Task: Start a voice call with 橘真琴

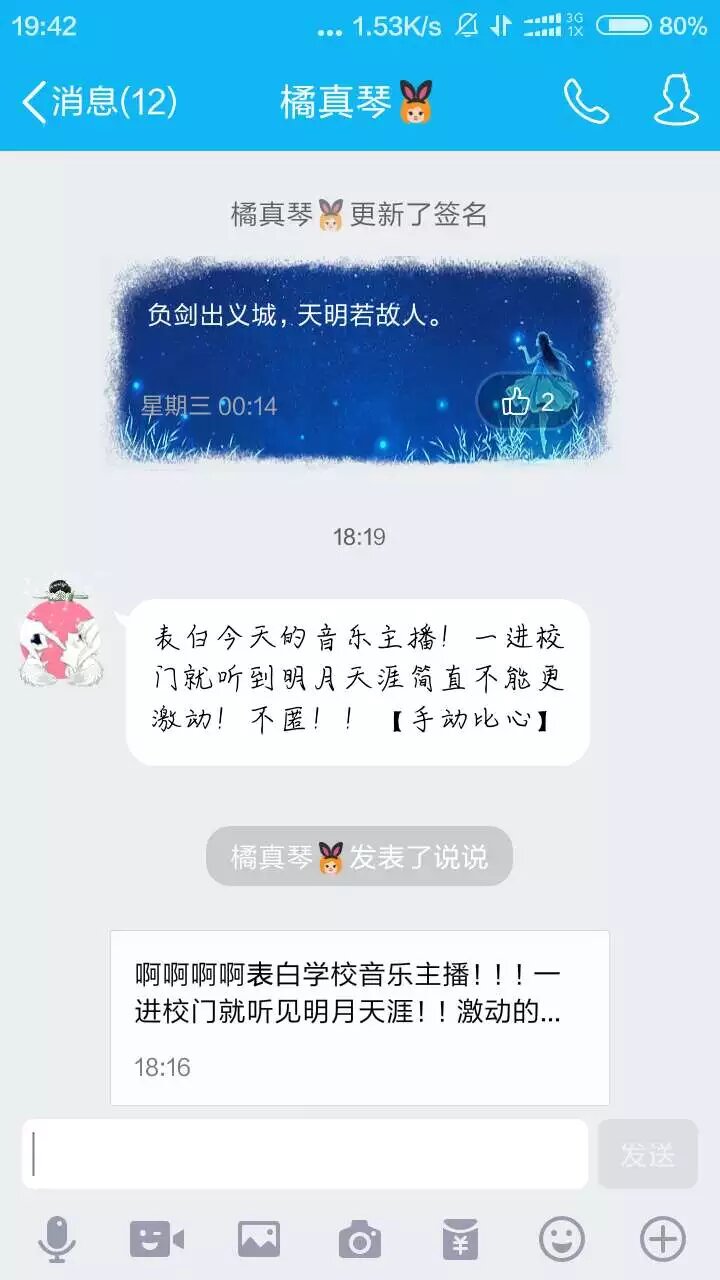Action: click(586, 101)
